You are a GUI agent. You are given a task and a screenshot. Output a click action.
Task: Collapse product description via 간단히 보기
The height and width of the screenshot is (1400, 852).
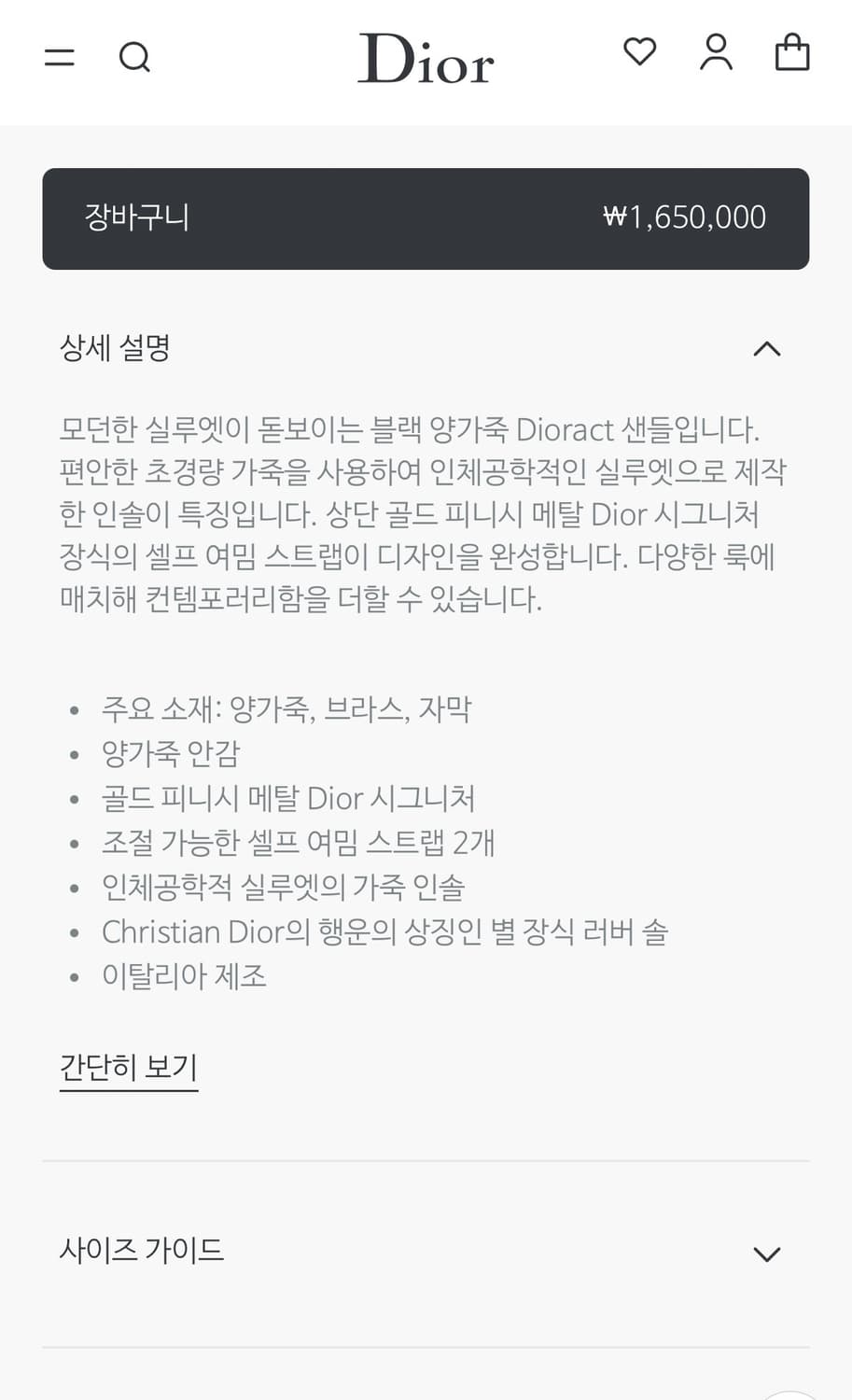[x=128, y=1066]
